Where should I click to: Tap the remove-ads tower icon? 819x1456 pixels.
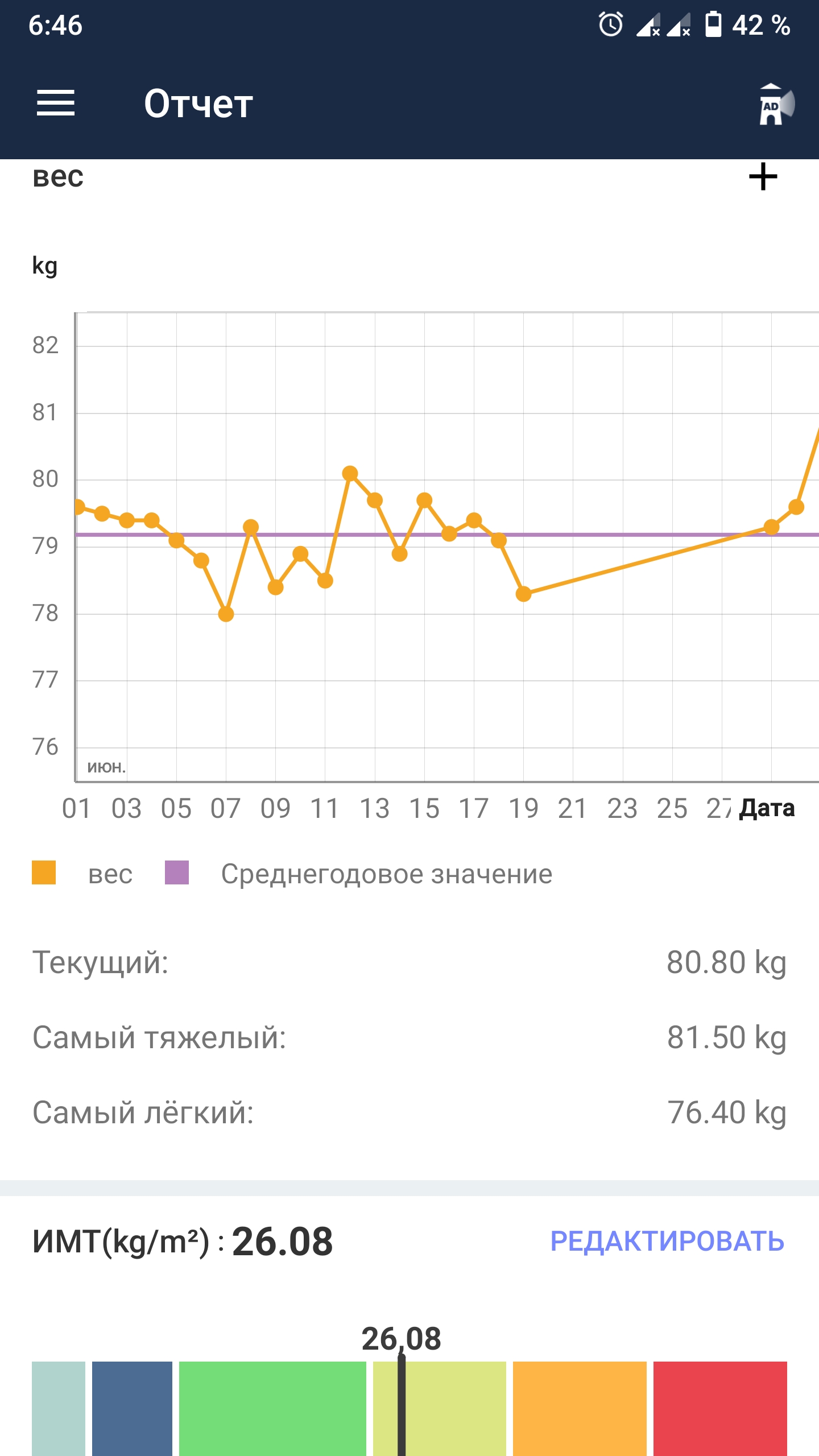(776, 105)
